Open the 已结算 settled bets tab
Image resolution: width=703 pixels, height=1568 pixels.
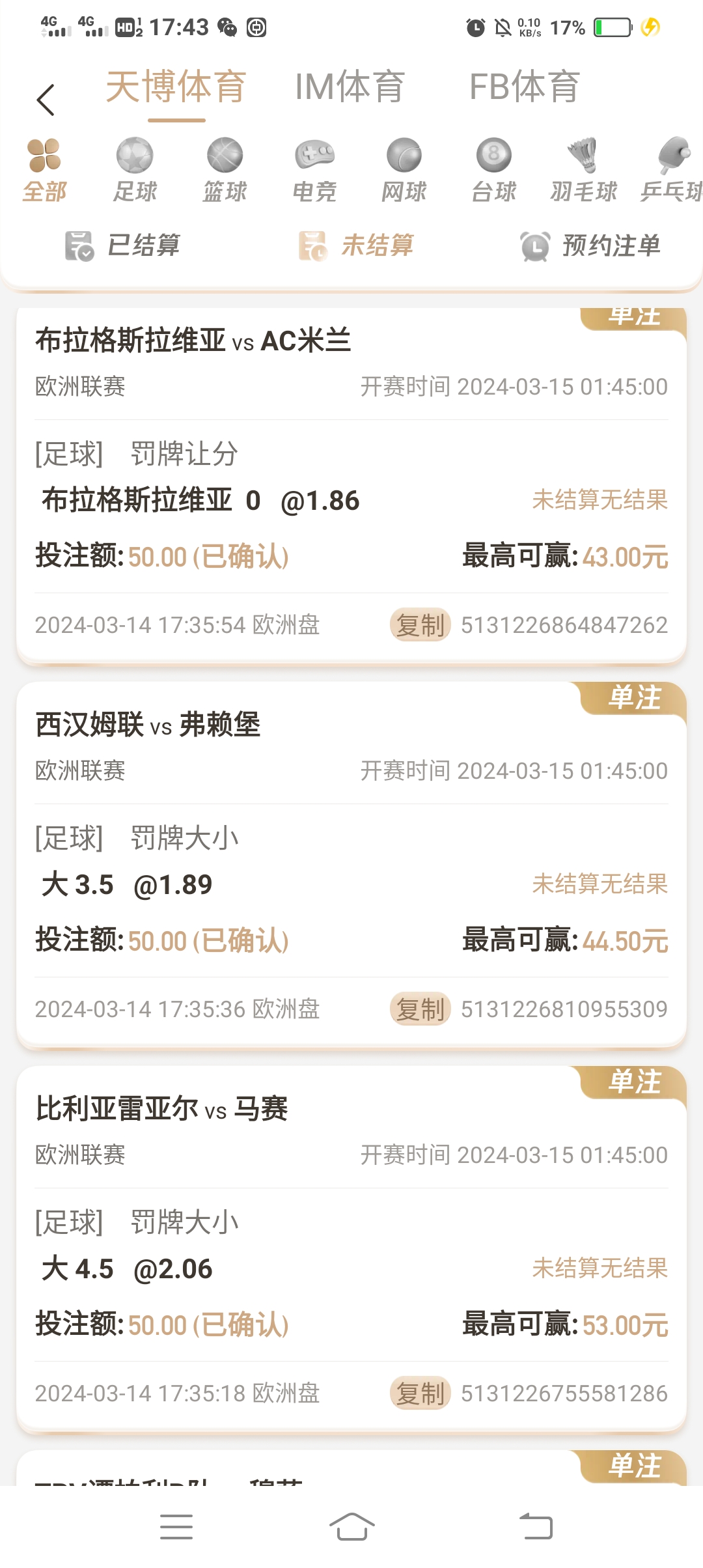point(123,245)
